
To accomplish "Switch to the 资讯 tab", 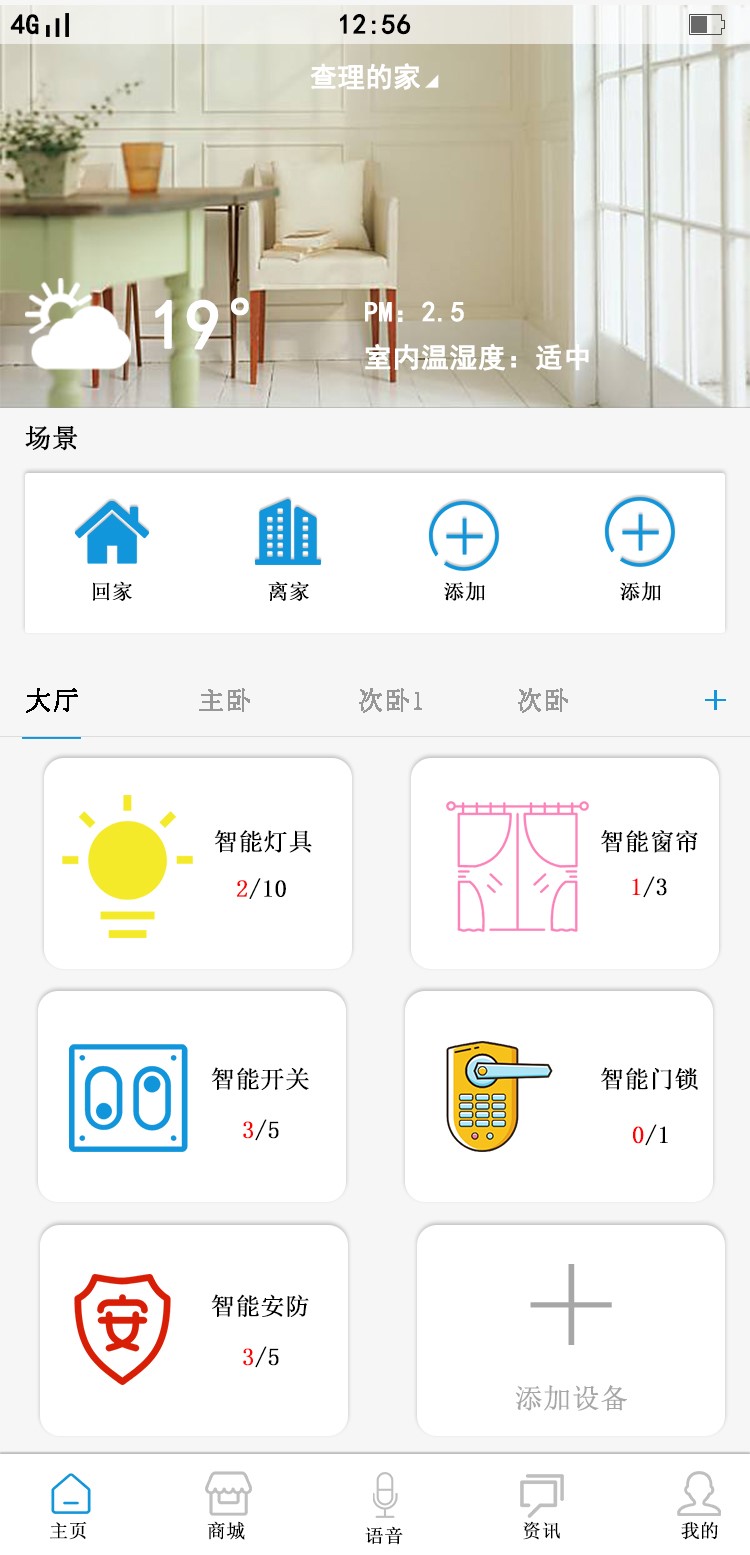I will pos(542,1505).
